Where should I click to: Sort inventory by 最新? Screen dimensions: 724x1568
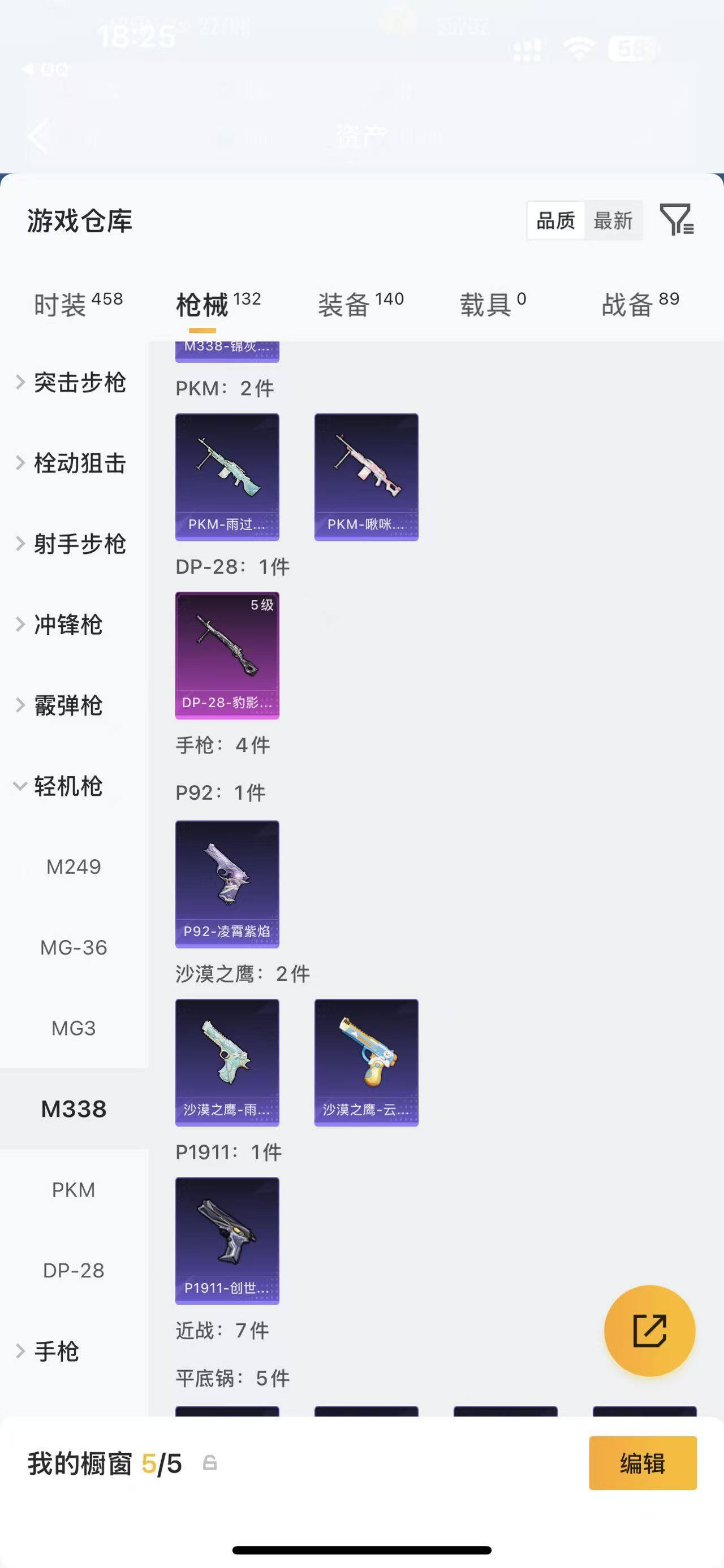tap(613, 220)
